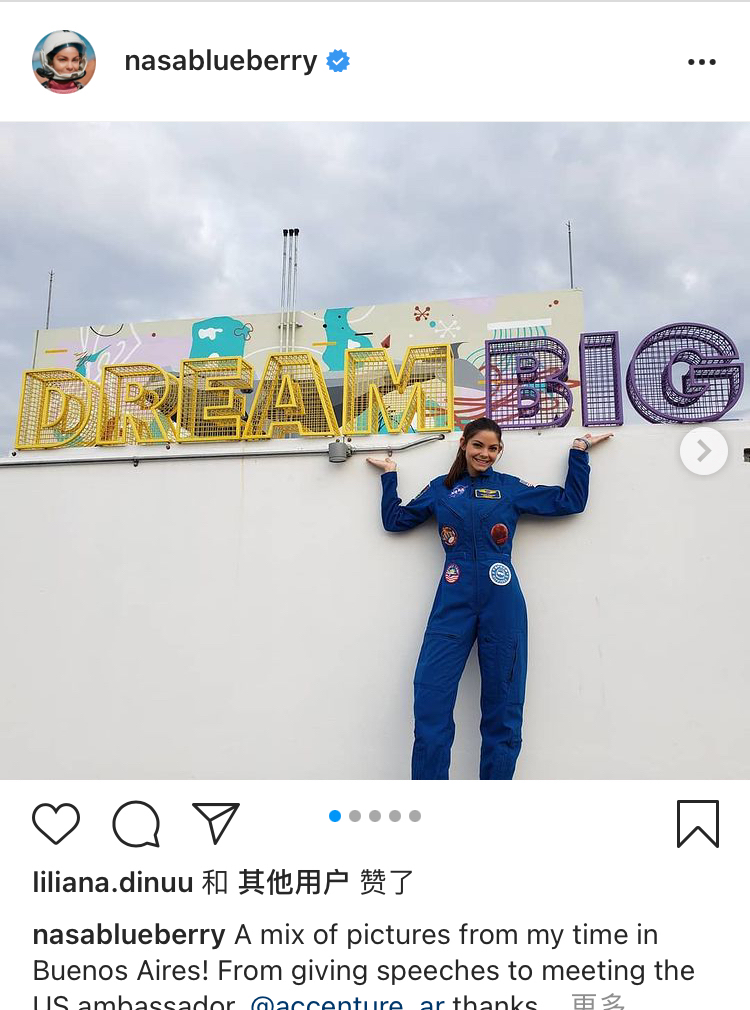
Task: Like this post with the heart icon
Action: 56,824
